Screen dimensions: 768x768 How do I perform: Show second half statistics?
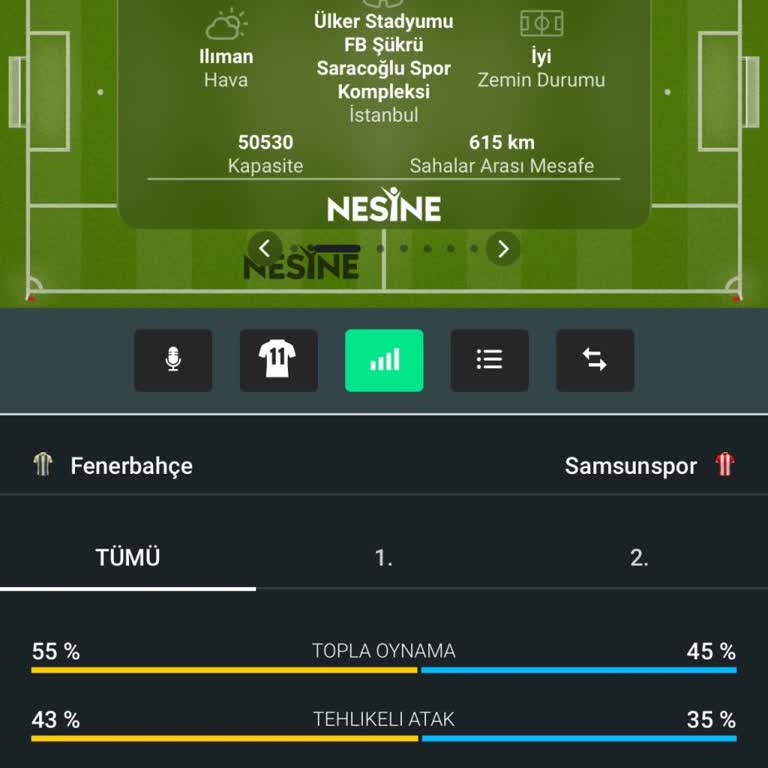639,558
